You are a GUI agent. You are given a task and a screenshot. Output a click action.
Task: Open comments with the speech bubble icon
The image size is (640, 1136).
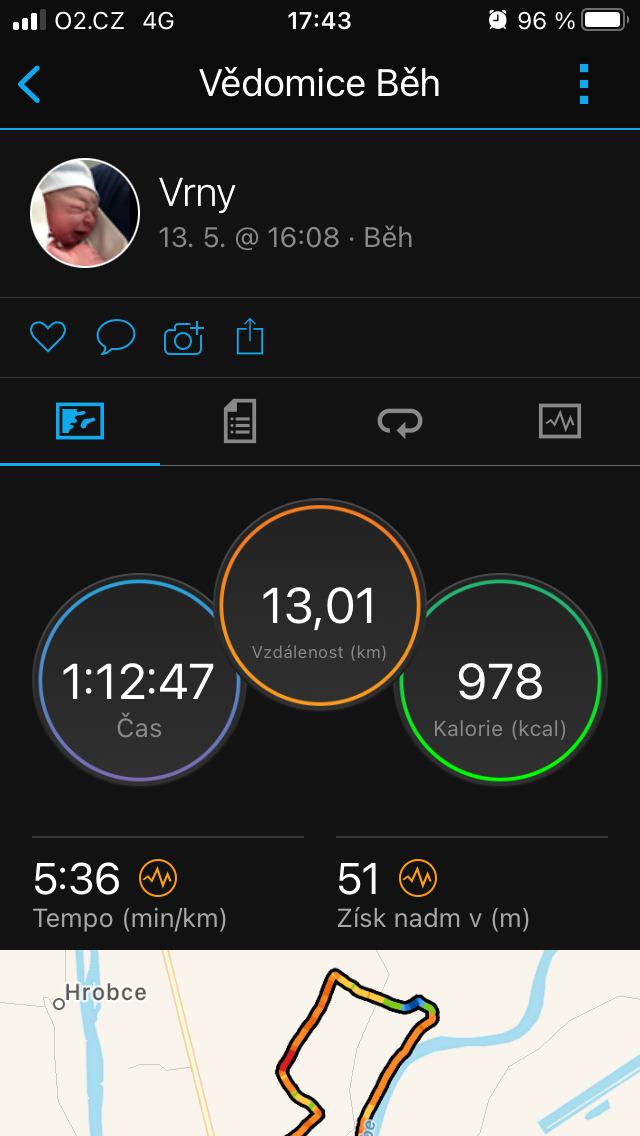tap(116, 338)
